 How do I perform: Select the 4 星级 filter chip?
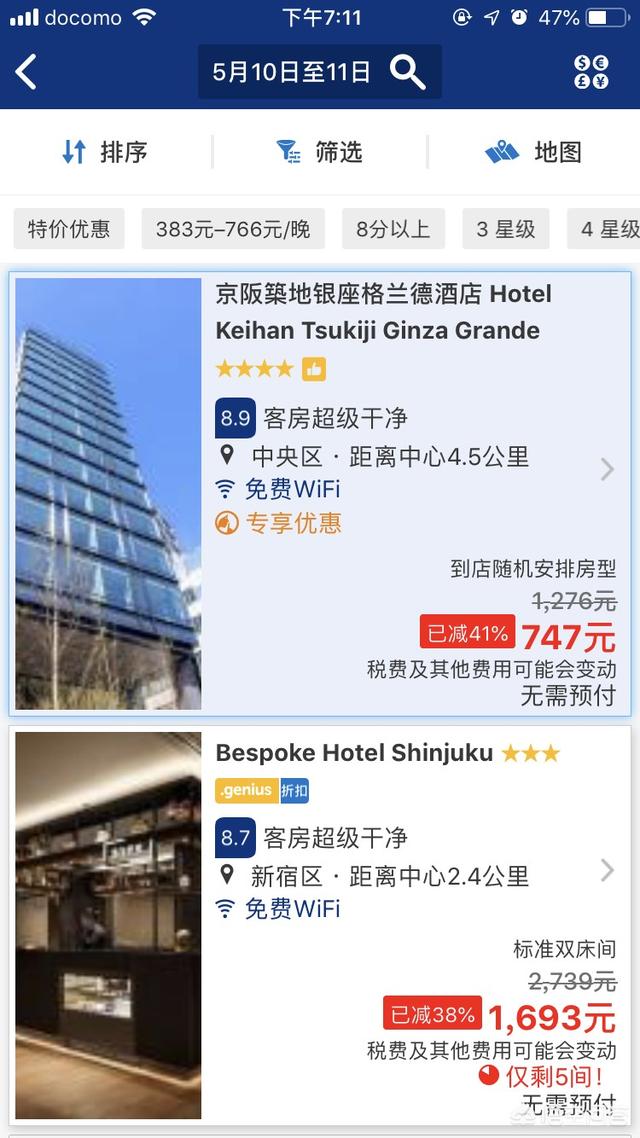[604, 229]
